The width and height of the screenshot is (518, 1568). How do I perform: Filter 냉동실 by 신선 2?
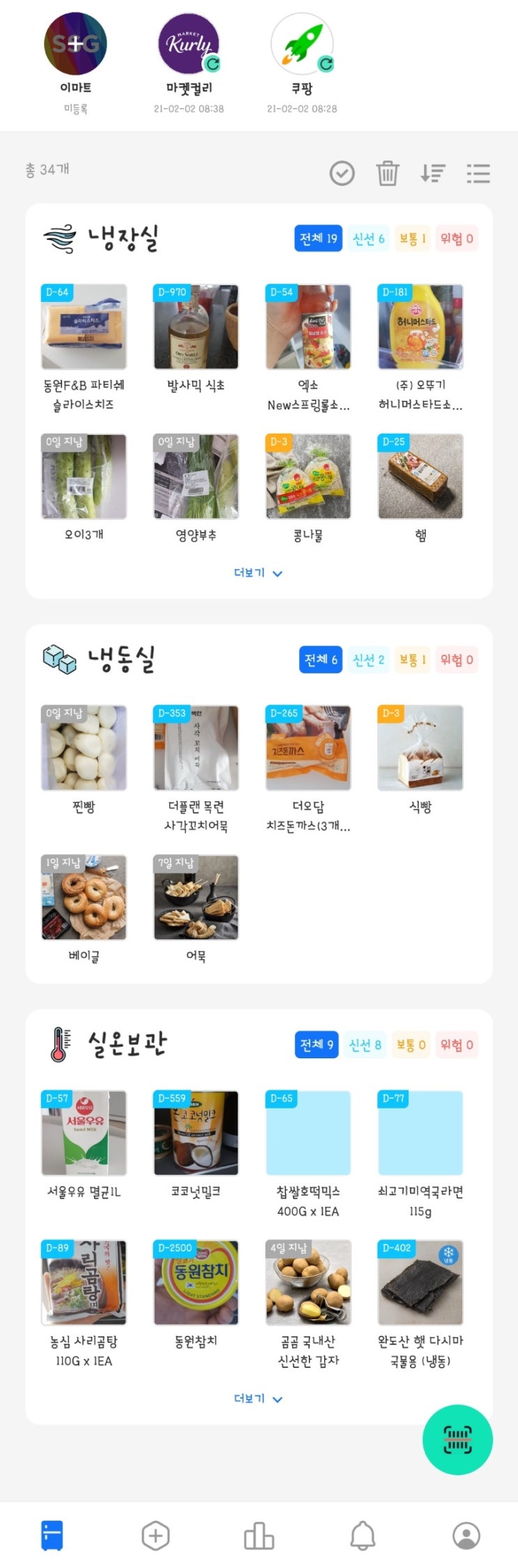pos(368,660)
